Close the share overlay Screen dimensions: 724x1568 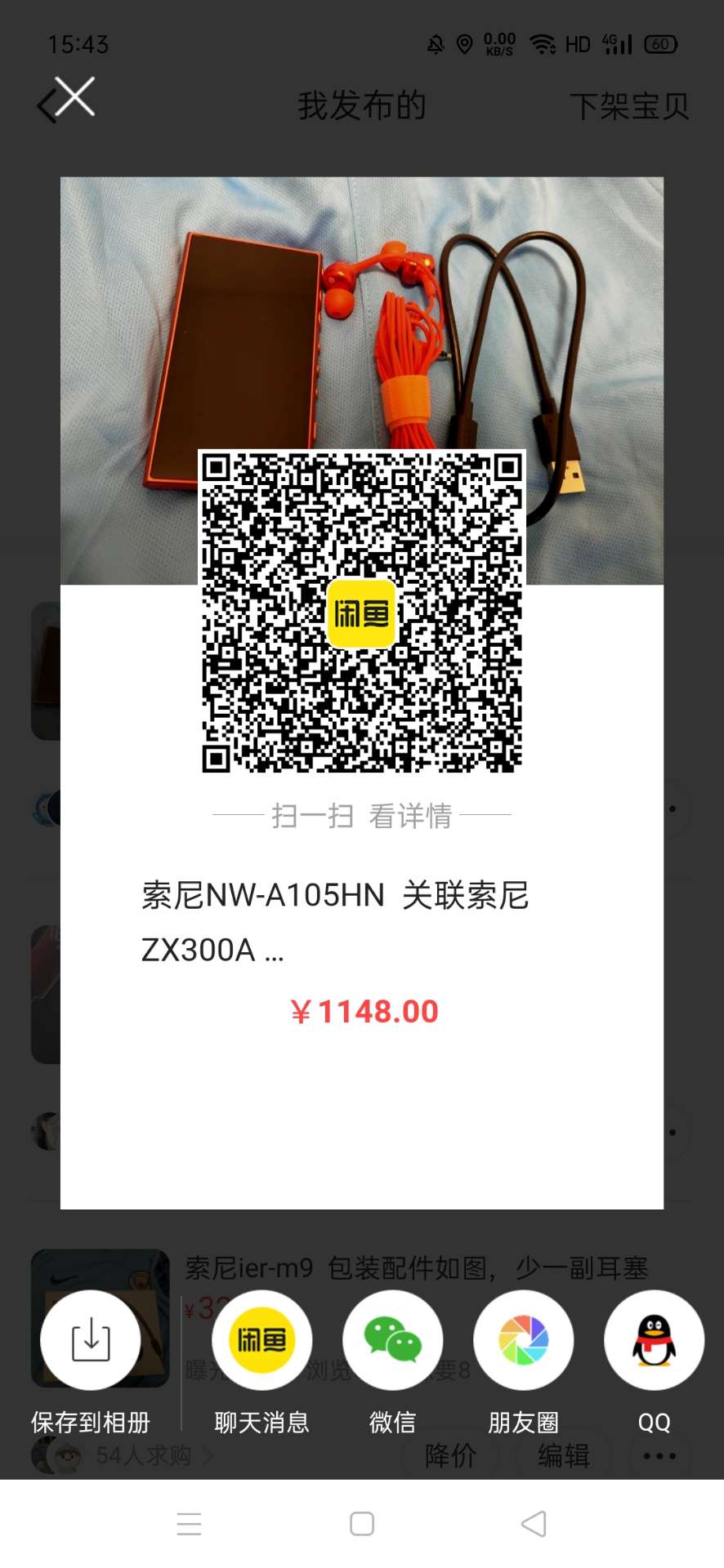75,98
